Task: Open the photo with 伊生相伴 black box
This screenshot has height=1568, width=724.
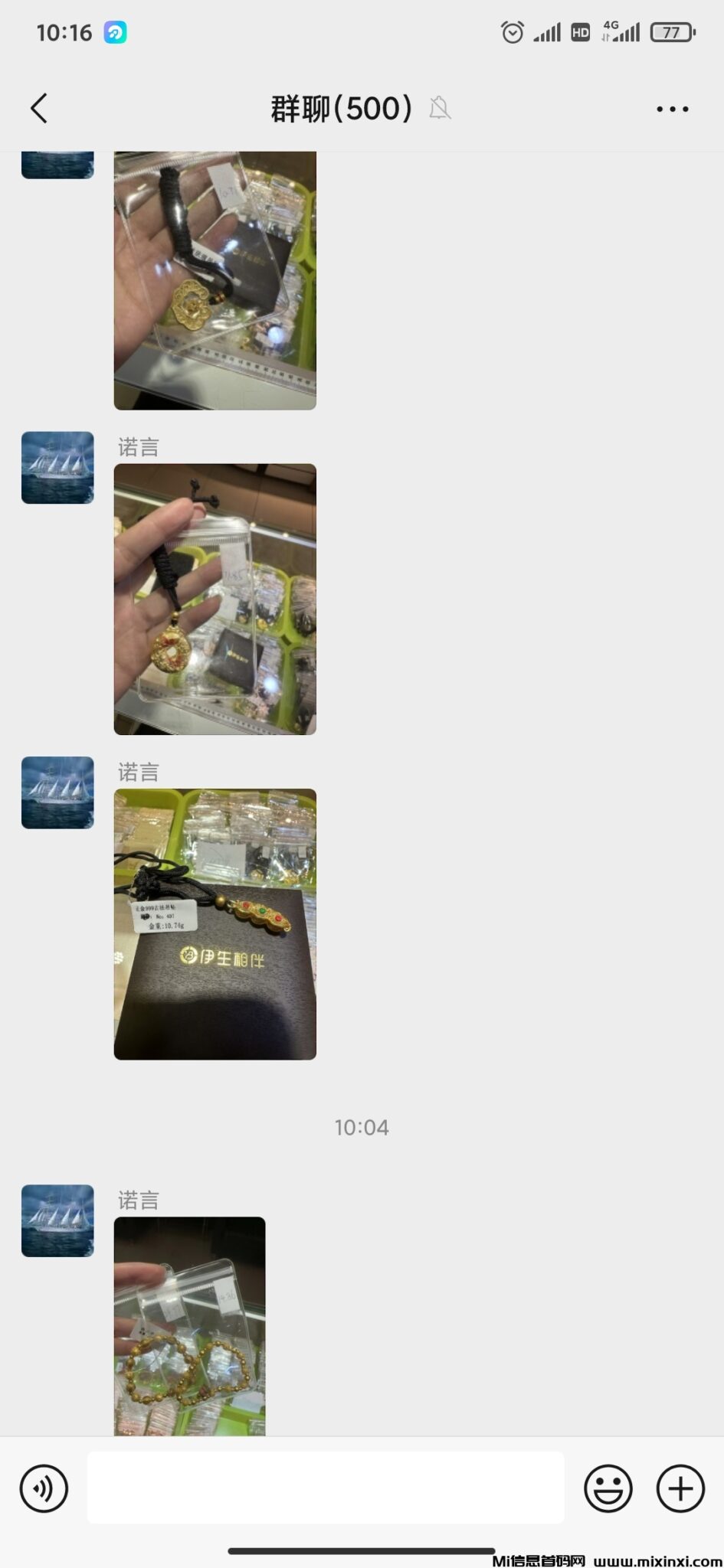Action: (x=215, y=923)
